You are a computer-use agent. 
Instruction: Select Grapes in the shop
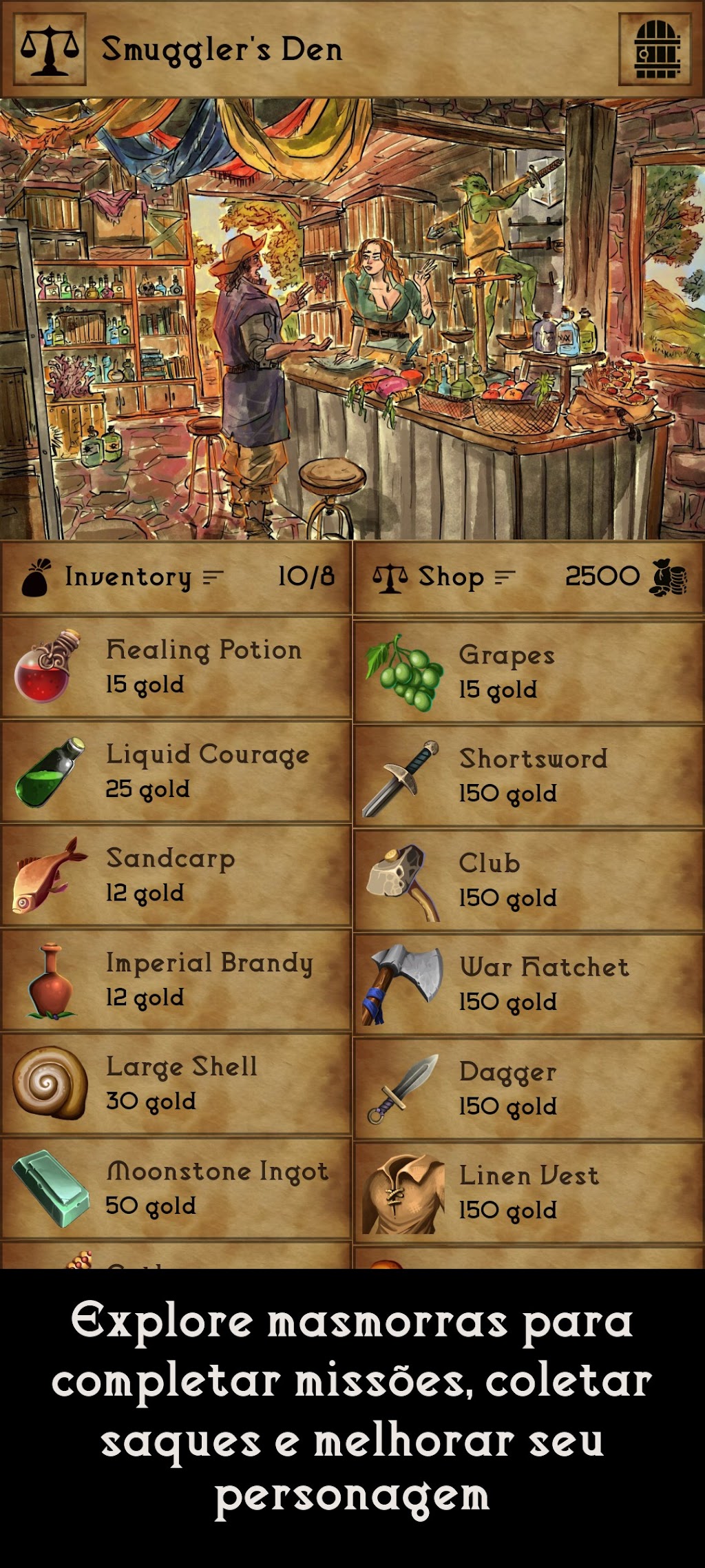click(528, 672)
